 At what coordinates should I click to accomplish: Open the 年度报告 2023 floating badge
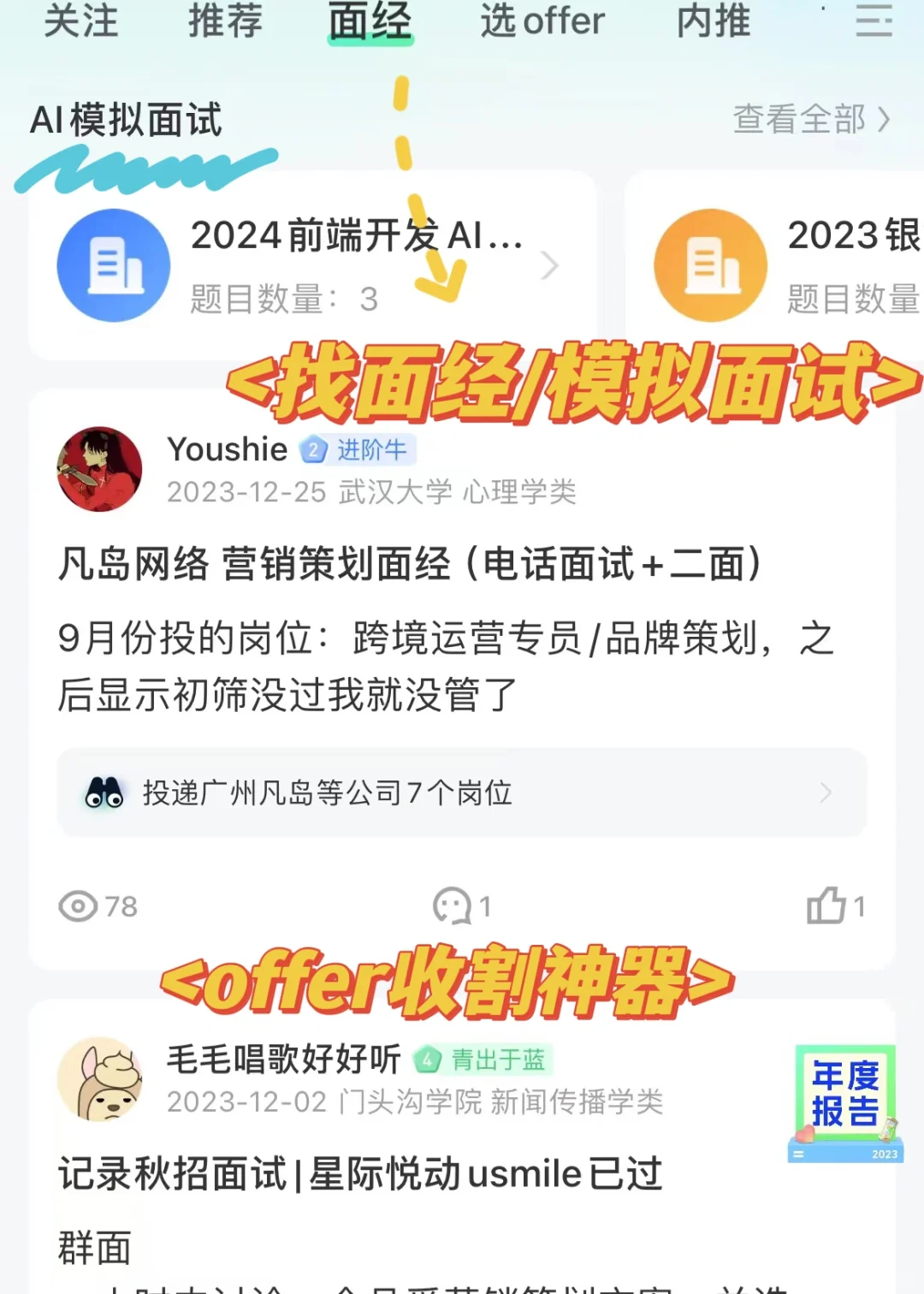click(845, 1103)
